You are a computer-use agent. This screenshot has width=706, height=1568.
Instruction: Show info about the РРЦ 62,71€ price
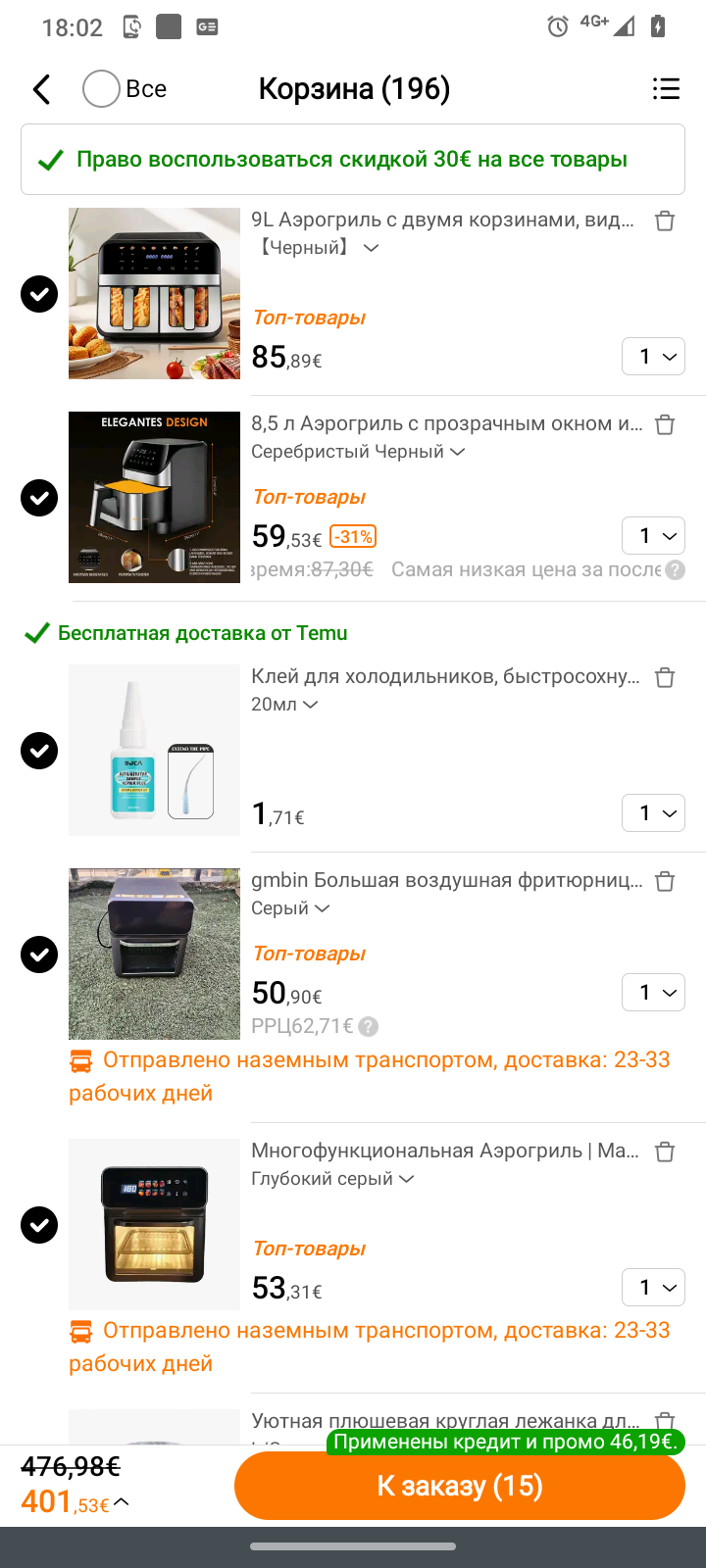(368, 1027)
